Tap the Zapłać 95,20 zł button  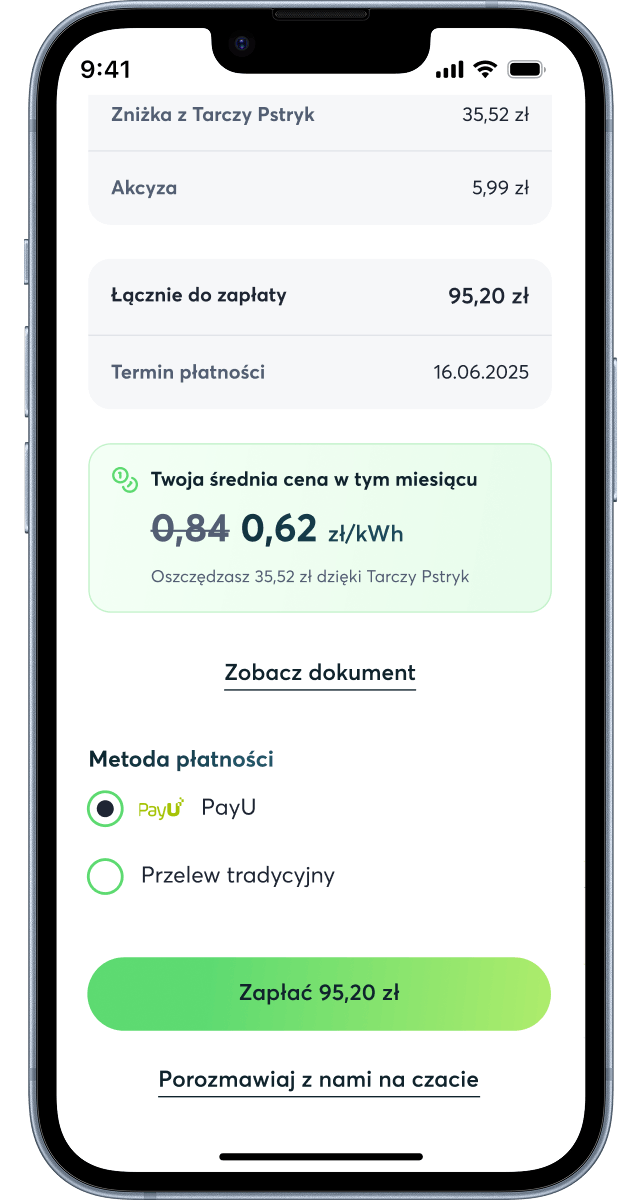319,993
